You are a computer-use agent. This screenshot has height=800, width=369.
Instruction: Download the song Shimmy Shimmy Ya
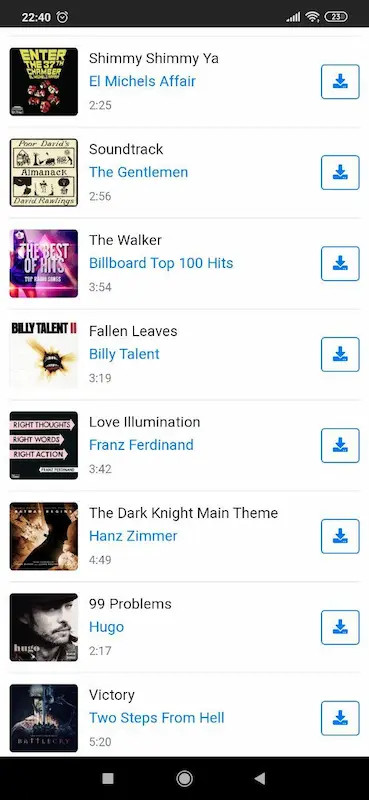pyautogui.click(x=340, y=82)
